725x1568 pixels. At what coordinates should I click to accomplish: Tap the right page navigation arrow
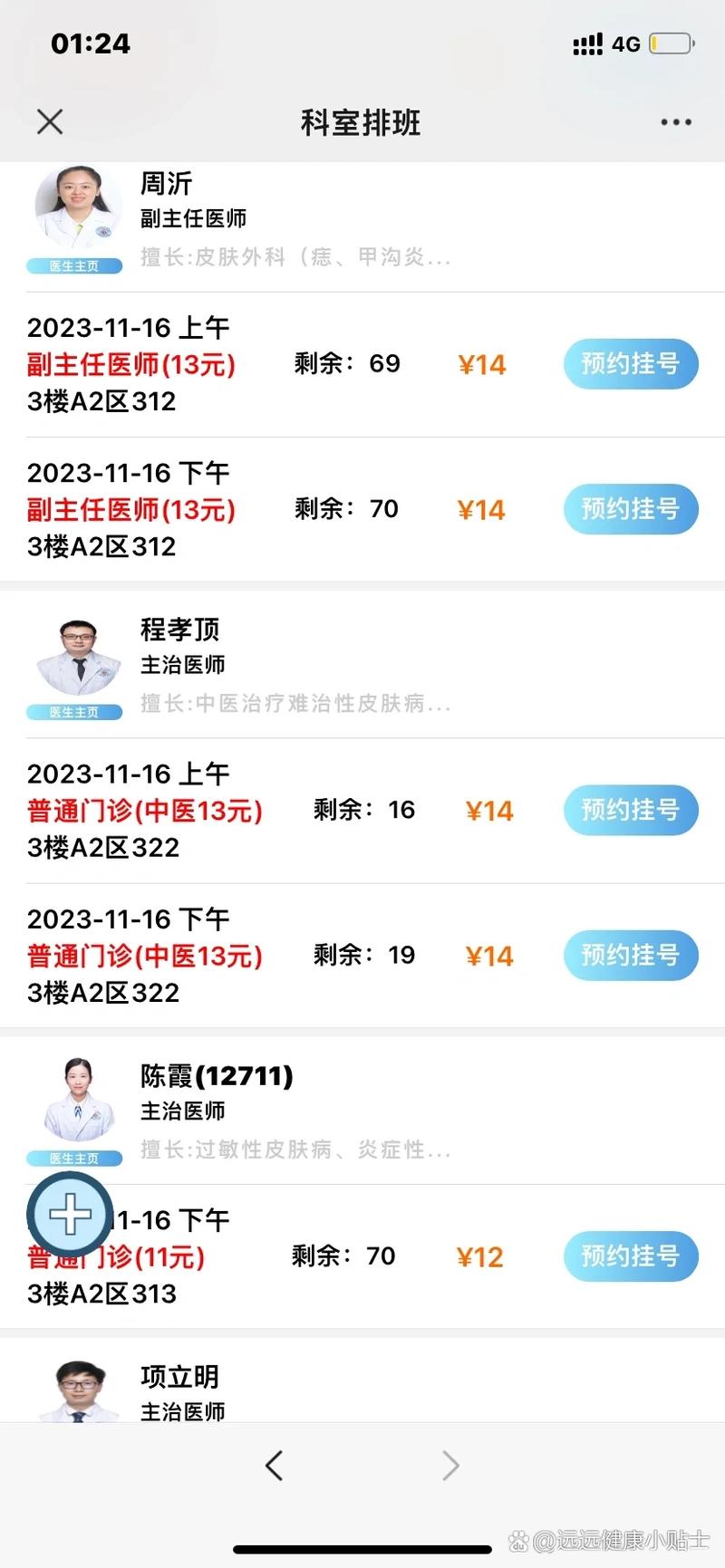pyautogui.click(x=450, y=1465)
